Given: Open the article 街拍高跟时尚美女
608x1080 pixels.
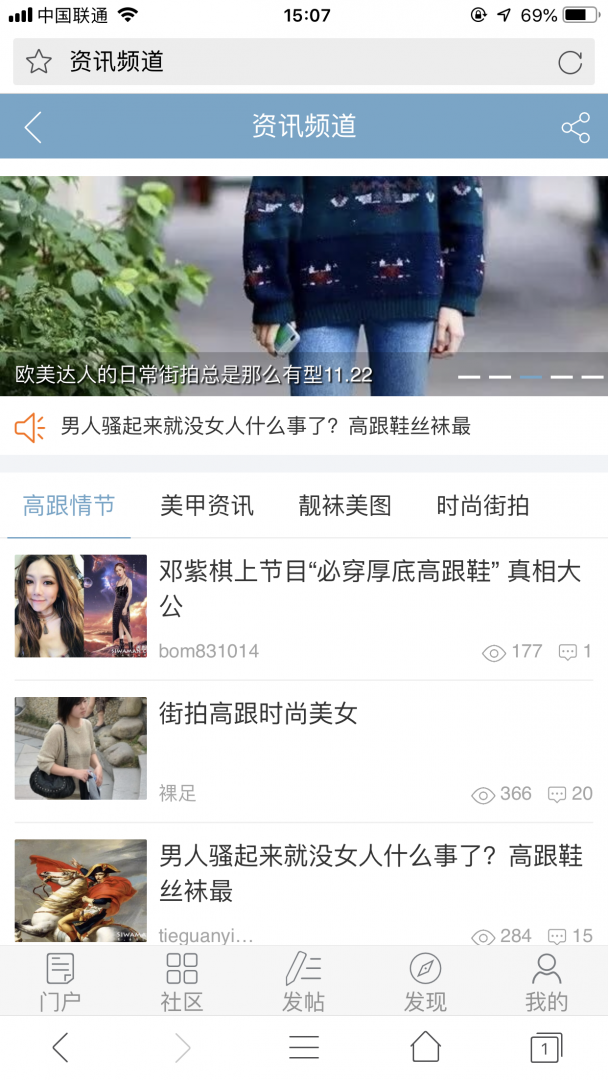Looking at the screenshot, I should click(x=258, y=714).
